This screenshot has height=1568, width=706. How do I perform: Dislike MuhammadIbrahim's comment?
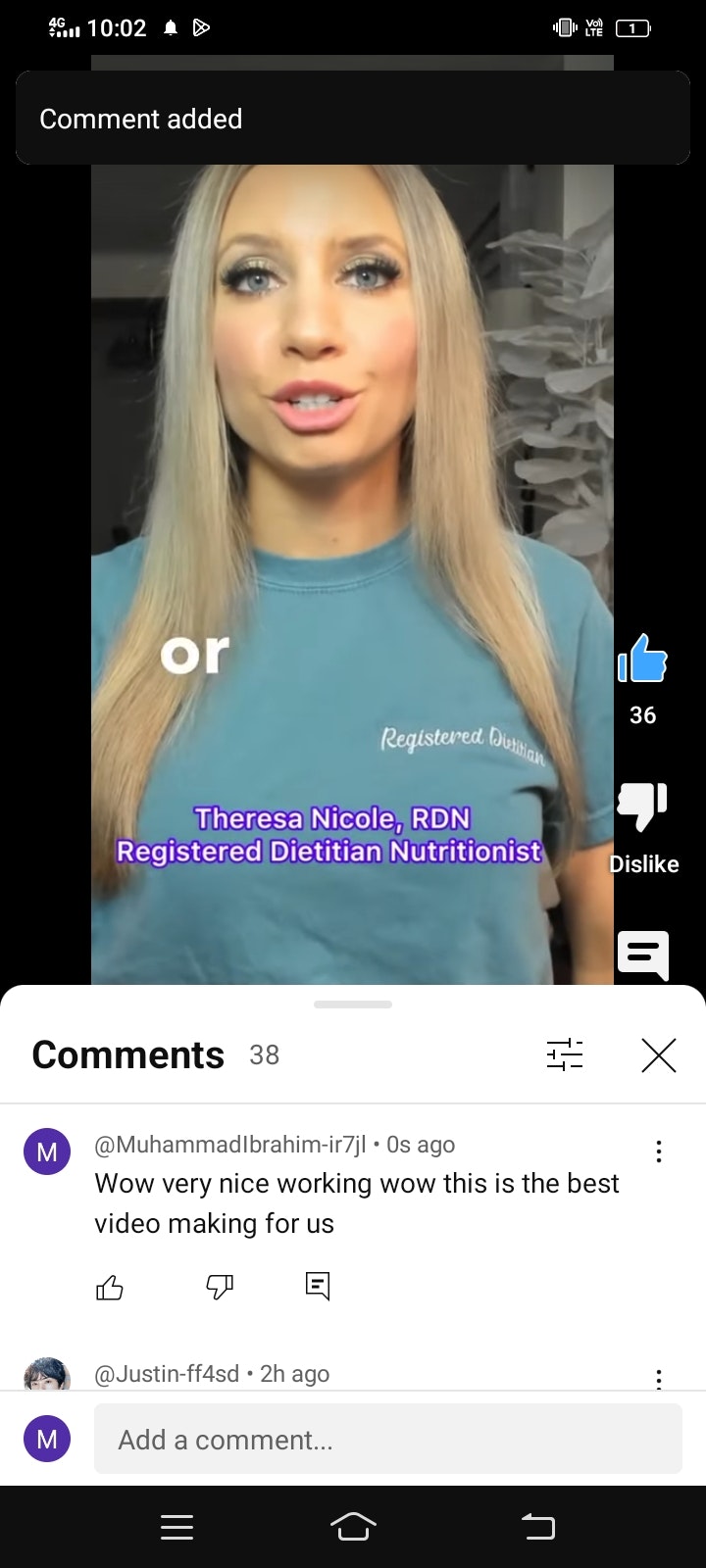pyautogui.click(x=220, y=1287)
